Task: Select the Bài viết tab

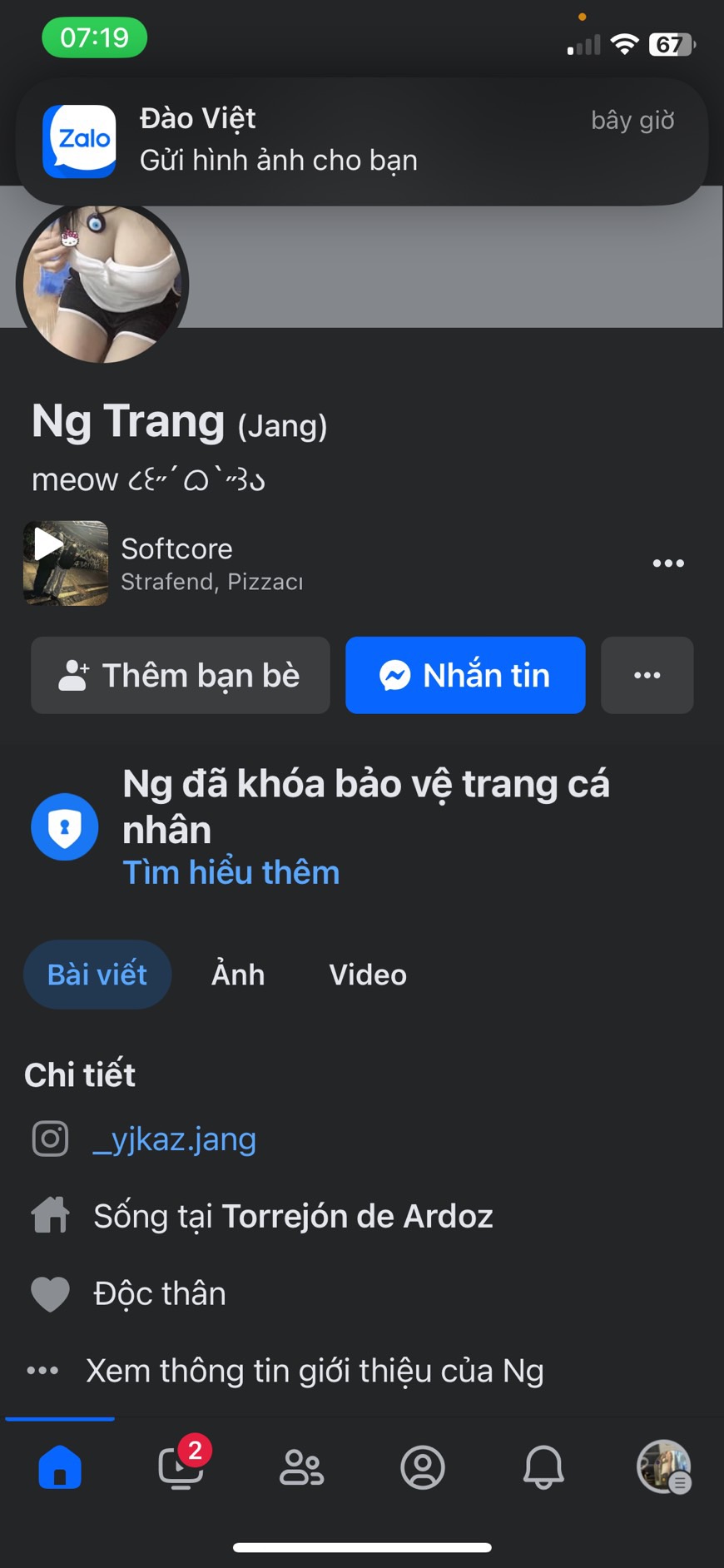Action: pos(97,975)
